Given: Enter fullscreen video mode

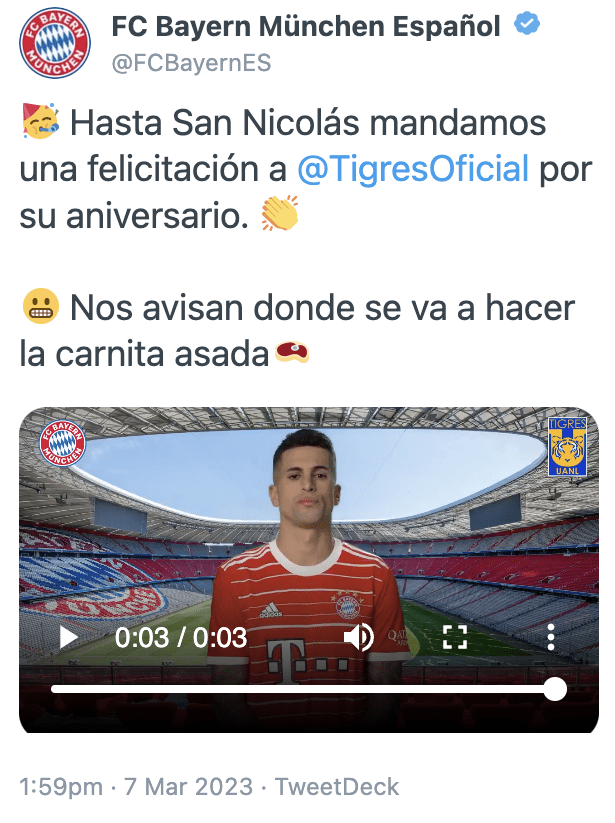Looking at the screenshot, I should click(455, 637).
